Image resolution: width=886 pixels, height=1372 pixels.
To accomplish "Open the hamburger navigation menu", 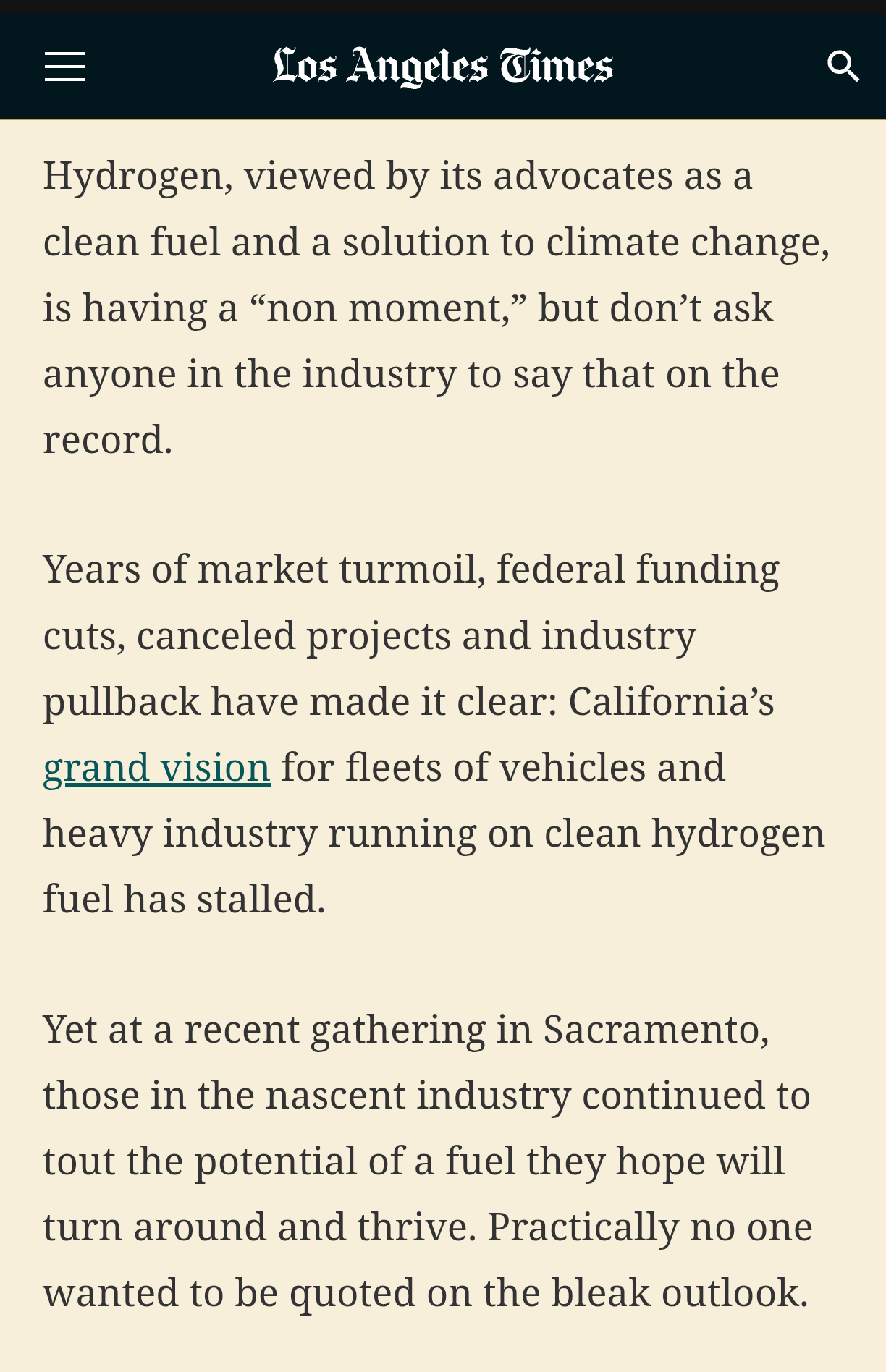I will [x=65, y=67].
